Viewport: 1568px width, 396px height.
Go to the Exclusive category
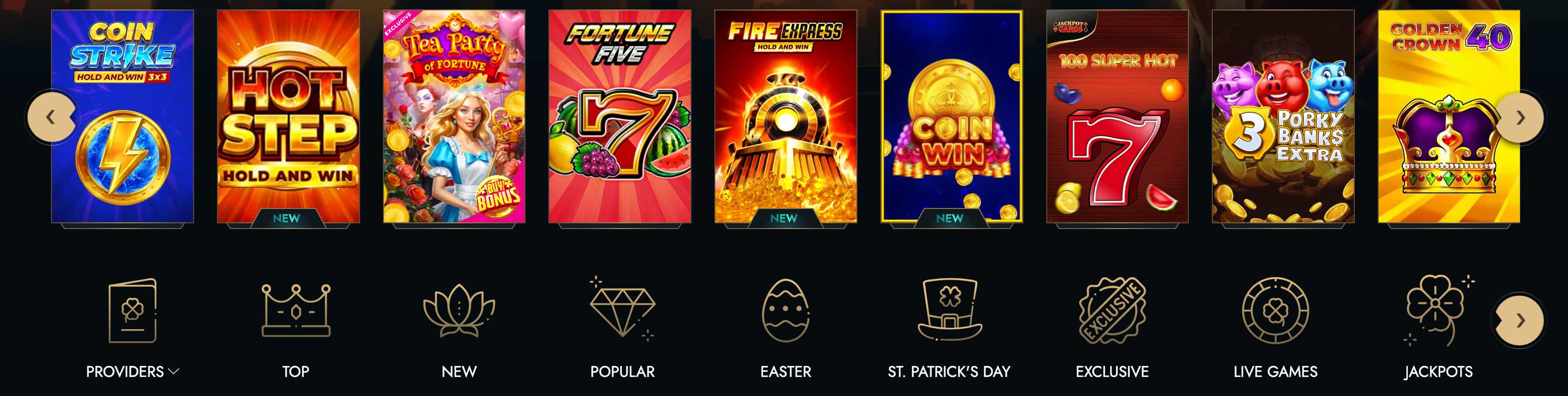click(x=1112, y=329)
